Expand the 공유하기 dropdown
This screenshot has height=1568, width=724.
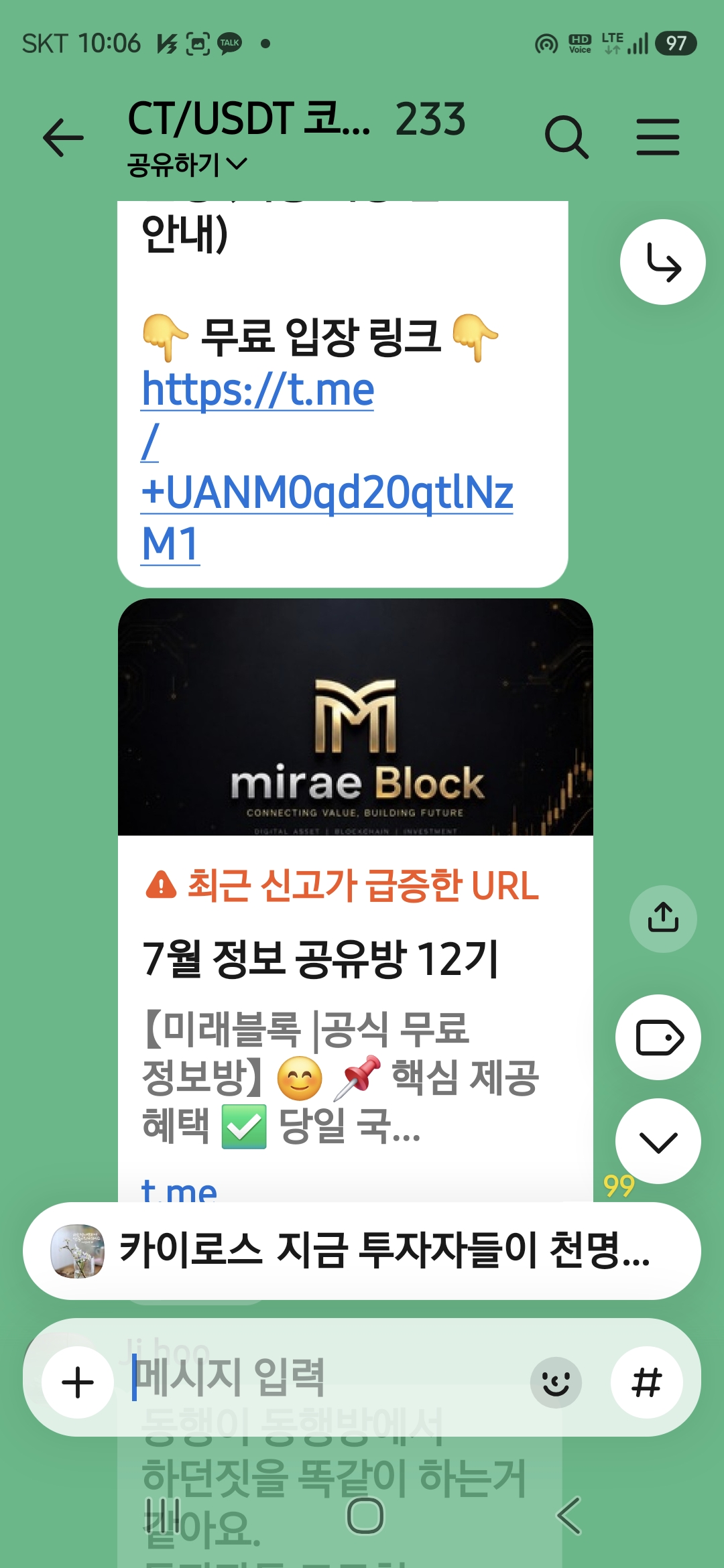tap(187, 164)
